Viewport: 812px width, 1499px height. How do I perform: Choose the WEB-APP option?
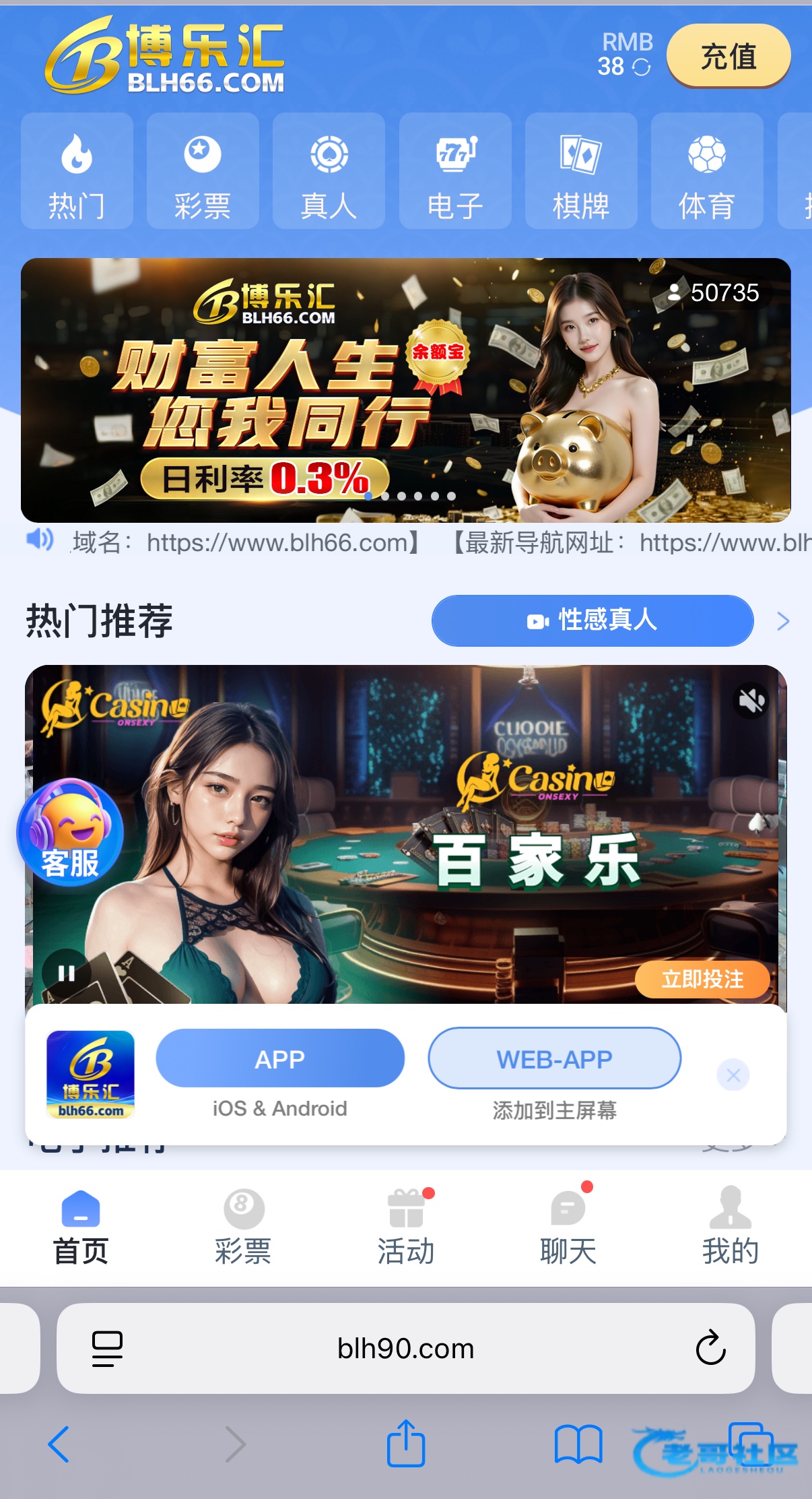(554, 1059)
